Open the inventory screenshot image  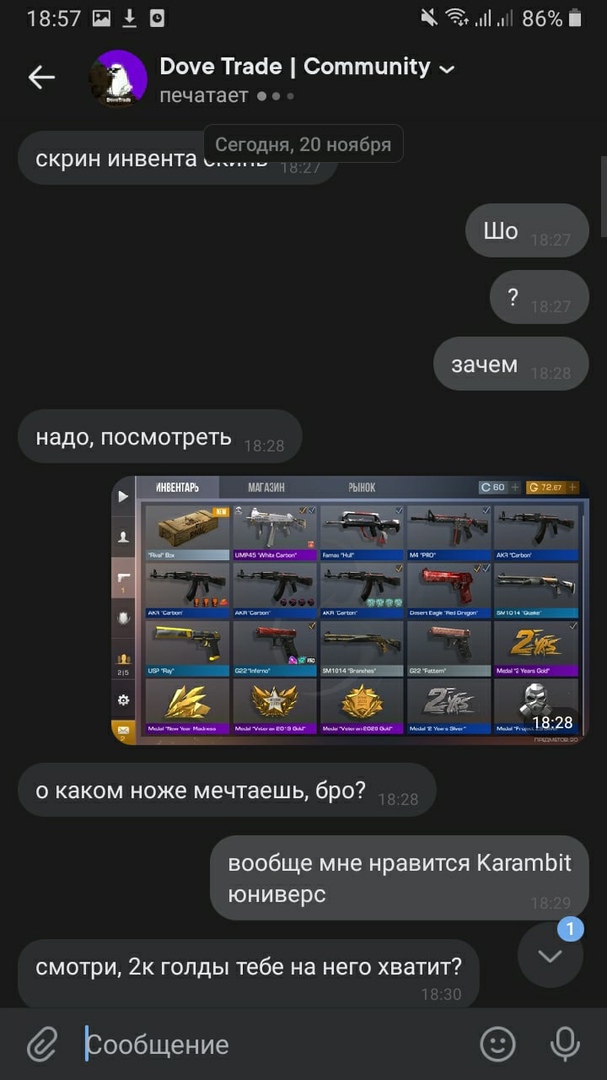point(349,610)
